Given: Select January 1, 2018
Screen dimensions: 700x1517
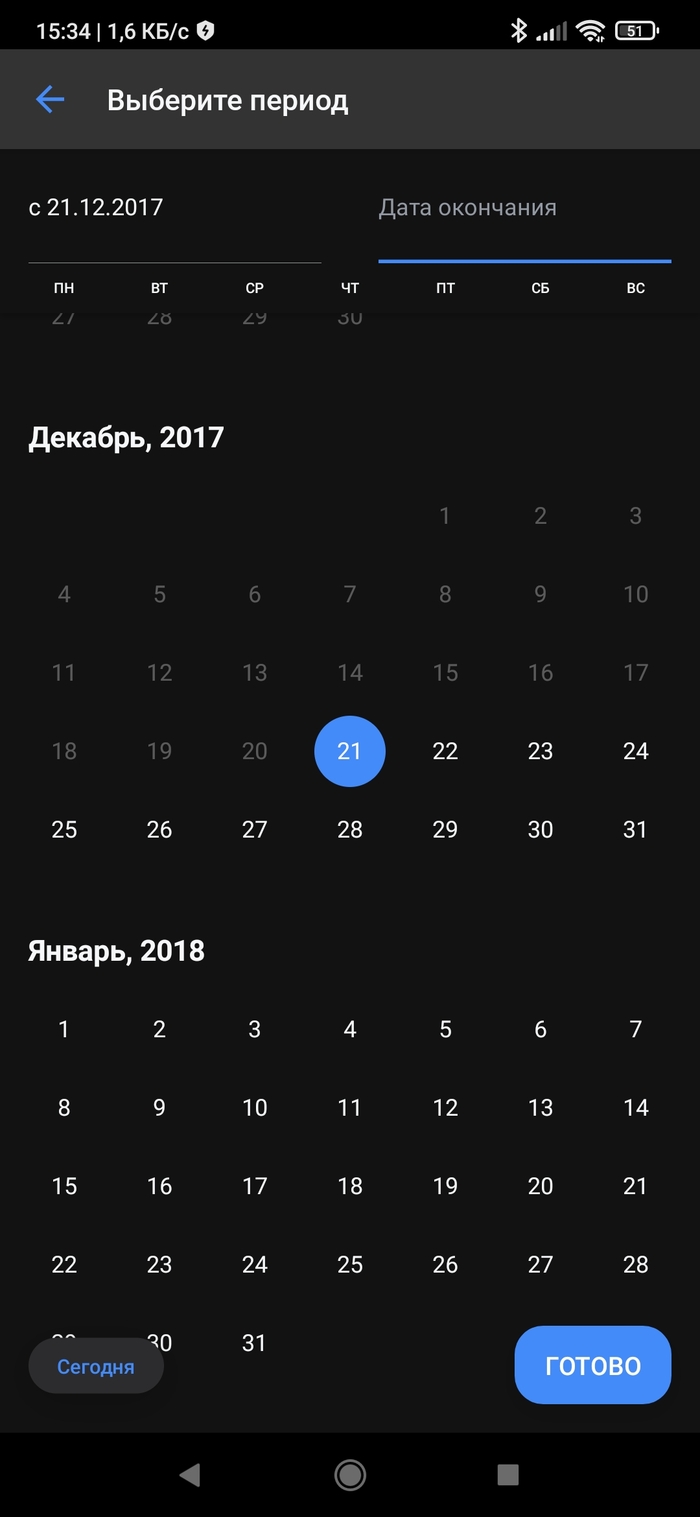Looking at the screenshot, I should 64,1029.
